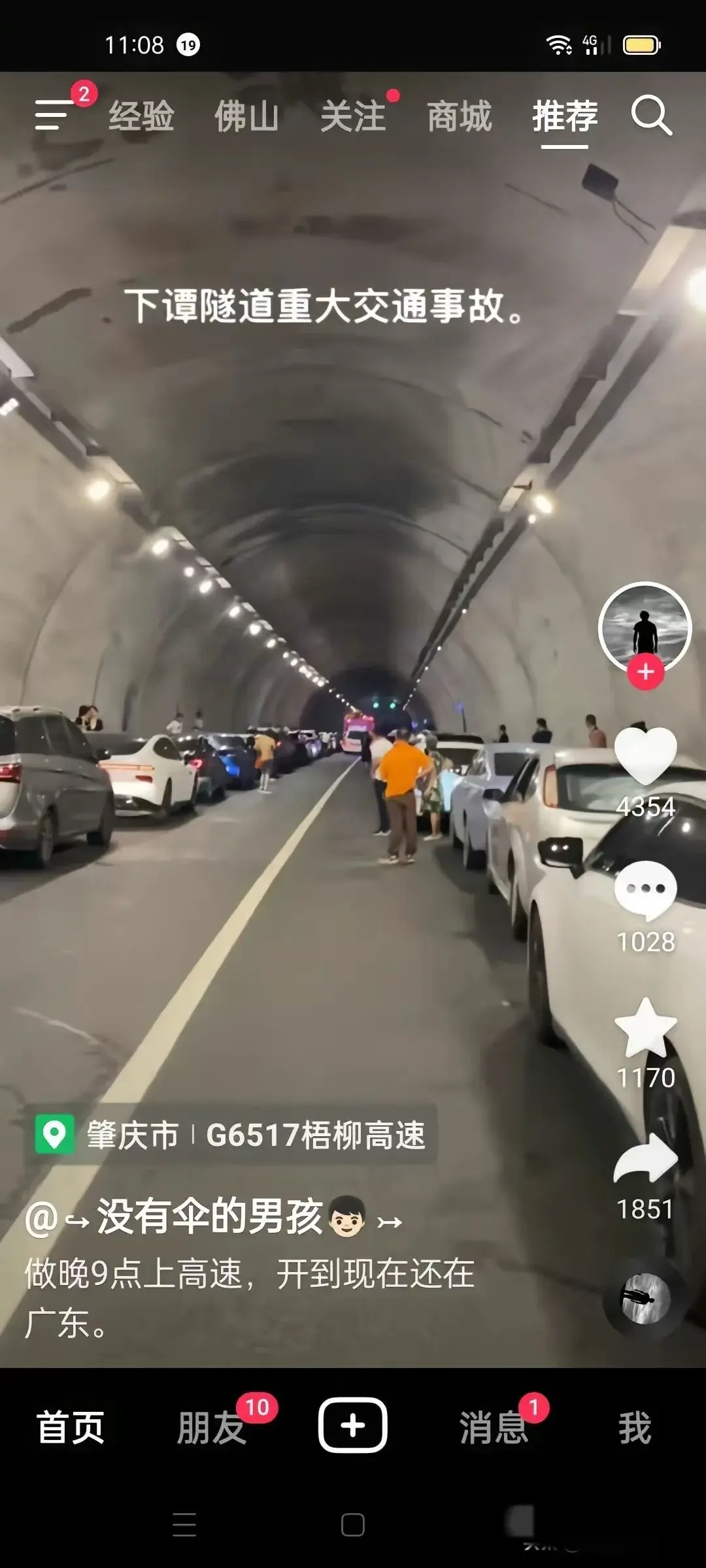Open the video creator's profile avatar
706x1568 pixels.
click(x=645, y=626)
